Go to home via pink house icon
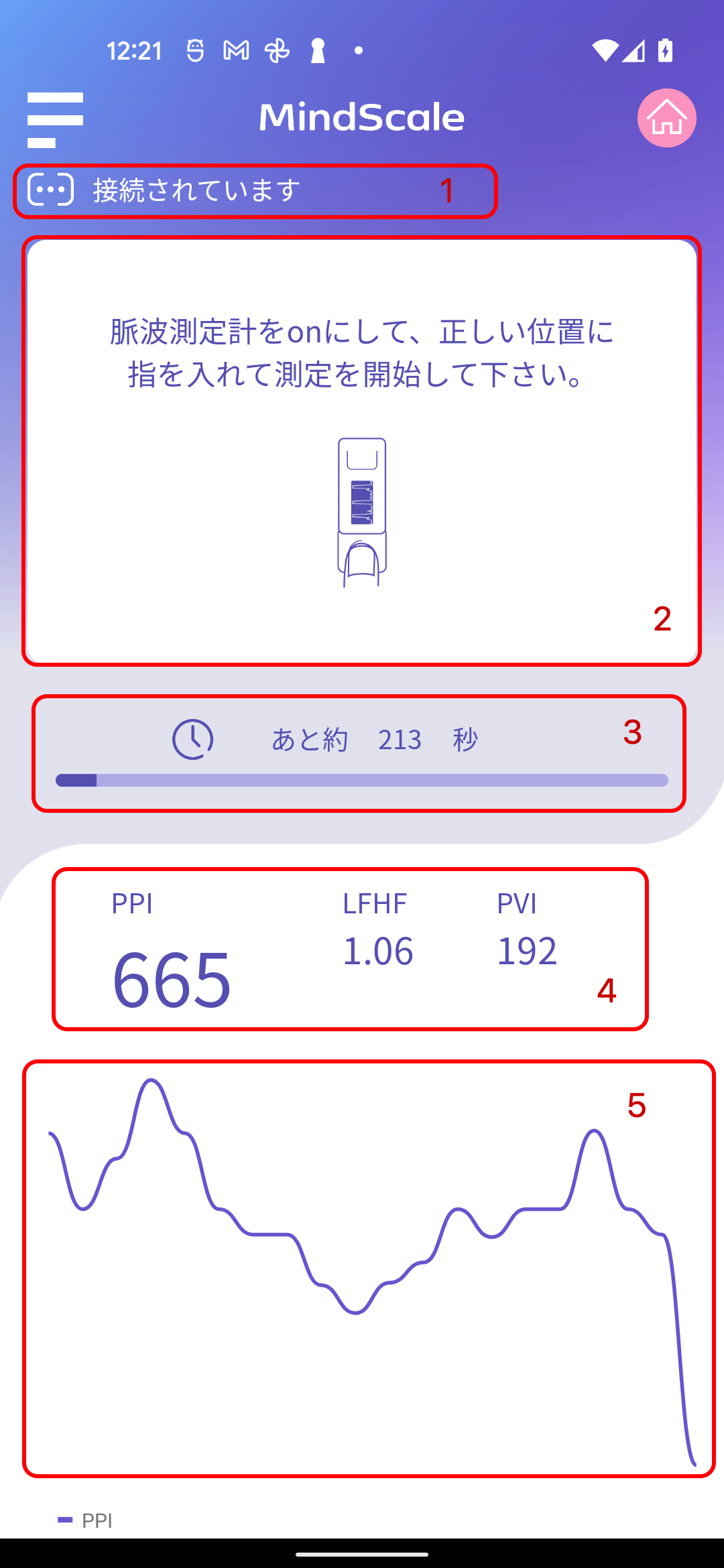 [x=666, y=118]
